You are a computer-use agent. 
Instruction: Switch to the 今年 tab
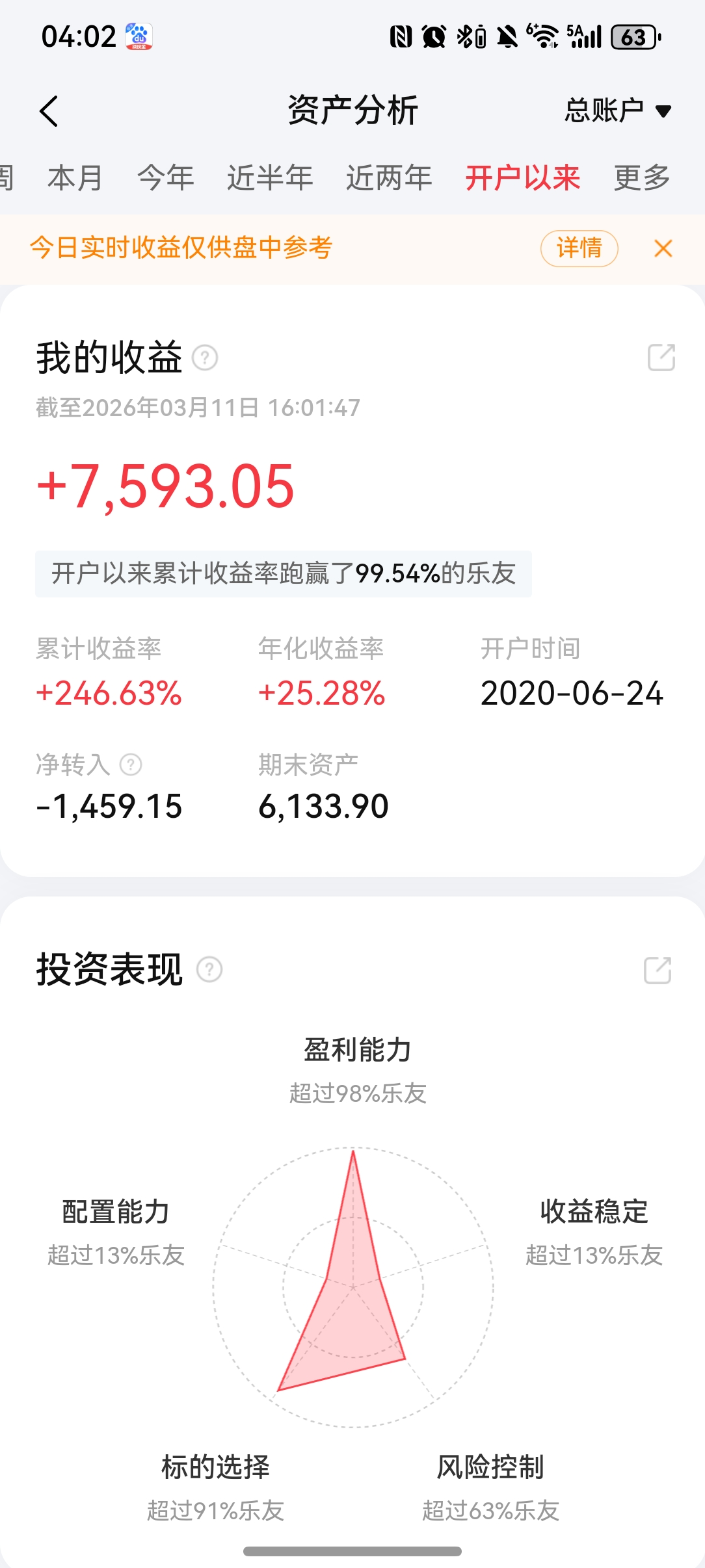166,177
